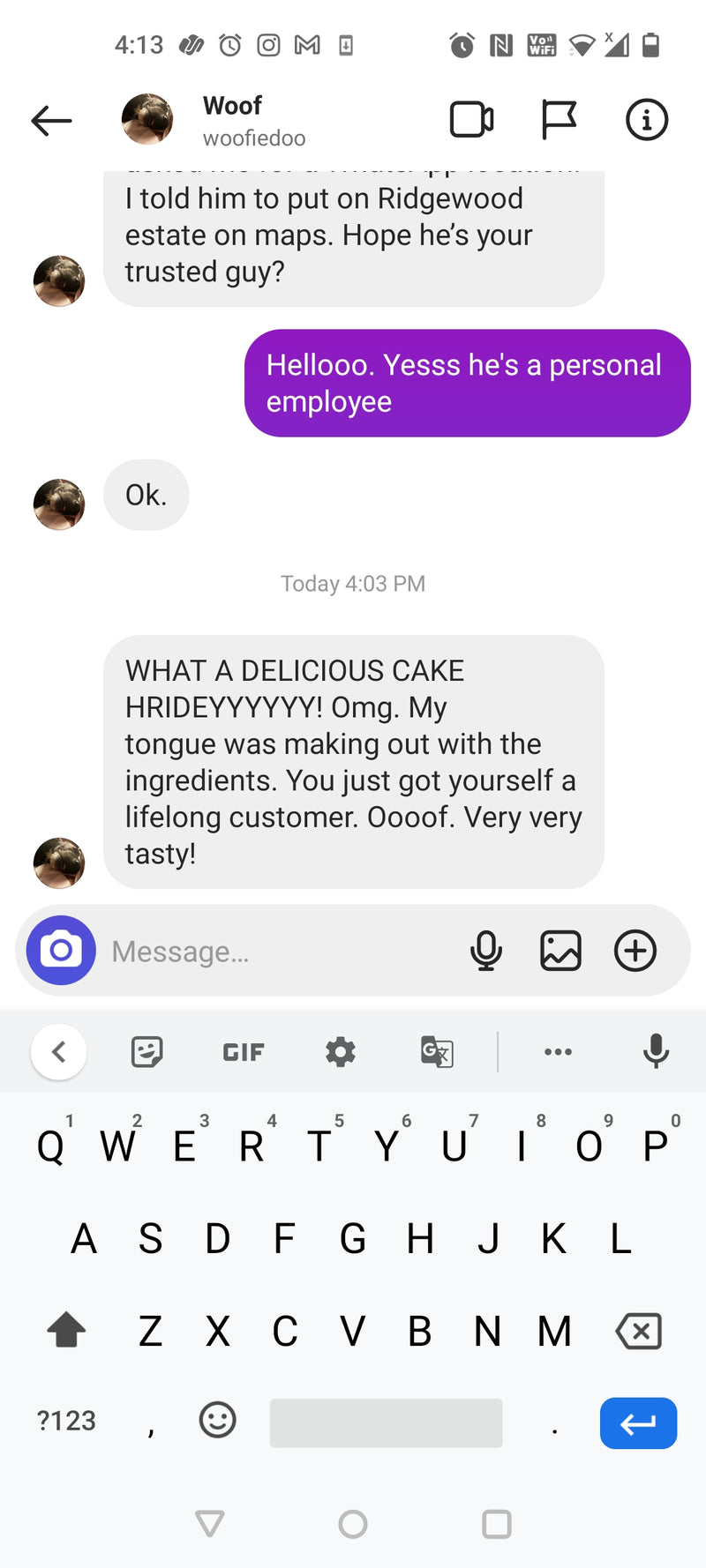Attach a photo from gallery
The image size is (706, 1568).
click(560, 951)
